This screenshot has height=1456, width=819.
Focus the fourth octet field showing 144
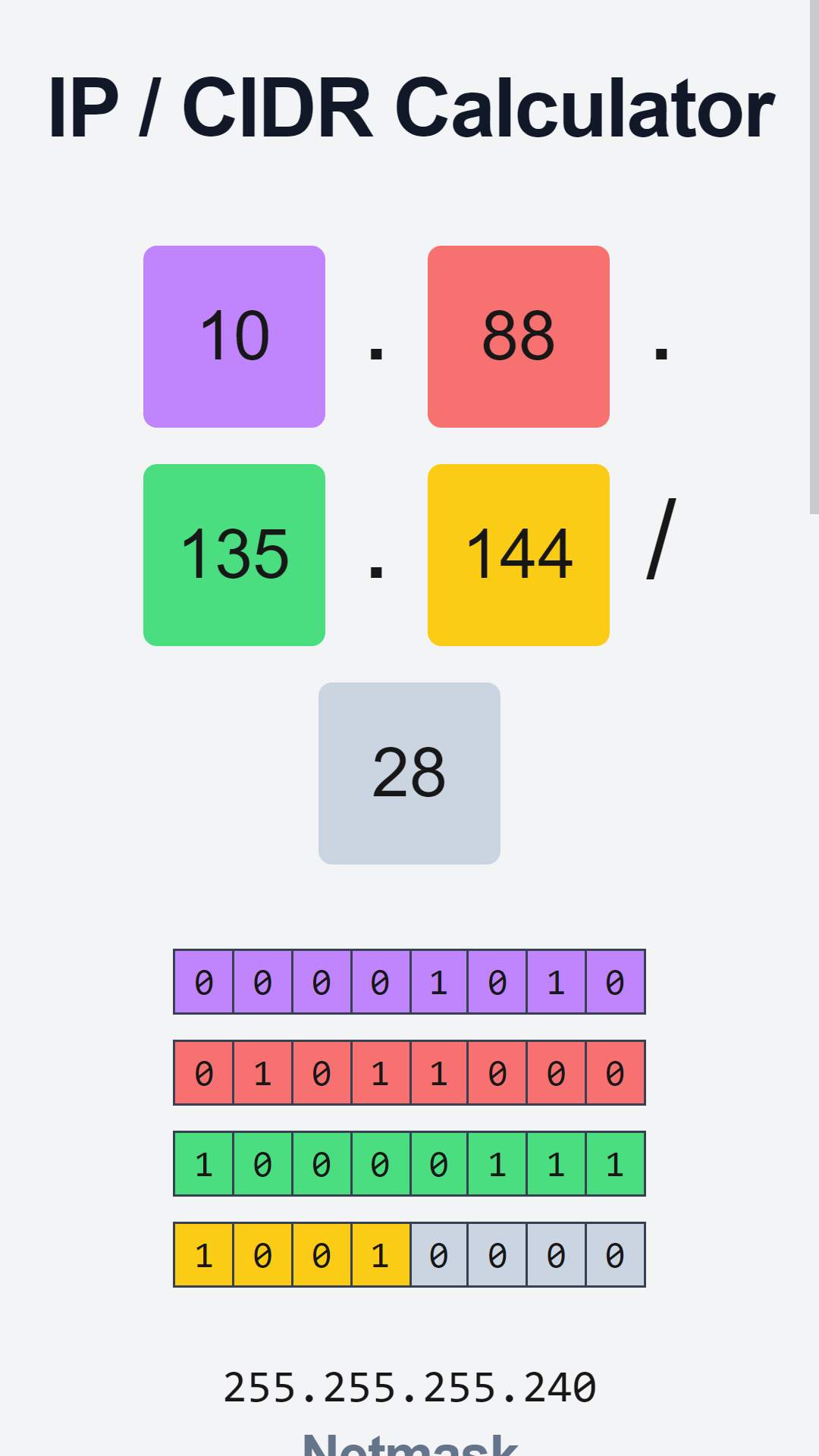519,555
